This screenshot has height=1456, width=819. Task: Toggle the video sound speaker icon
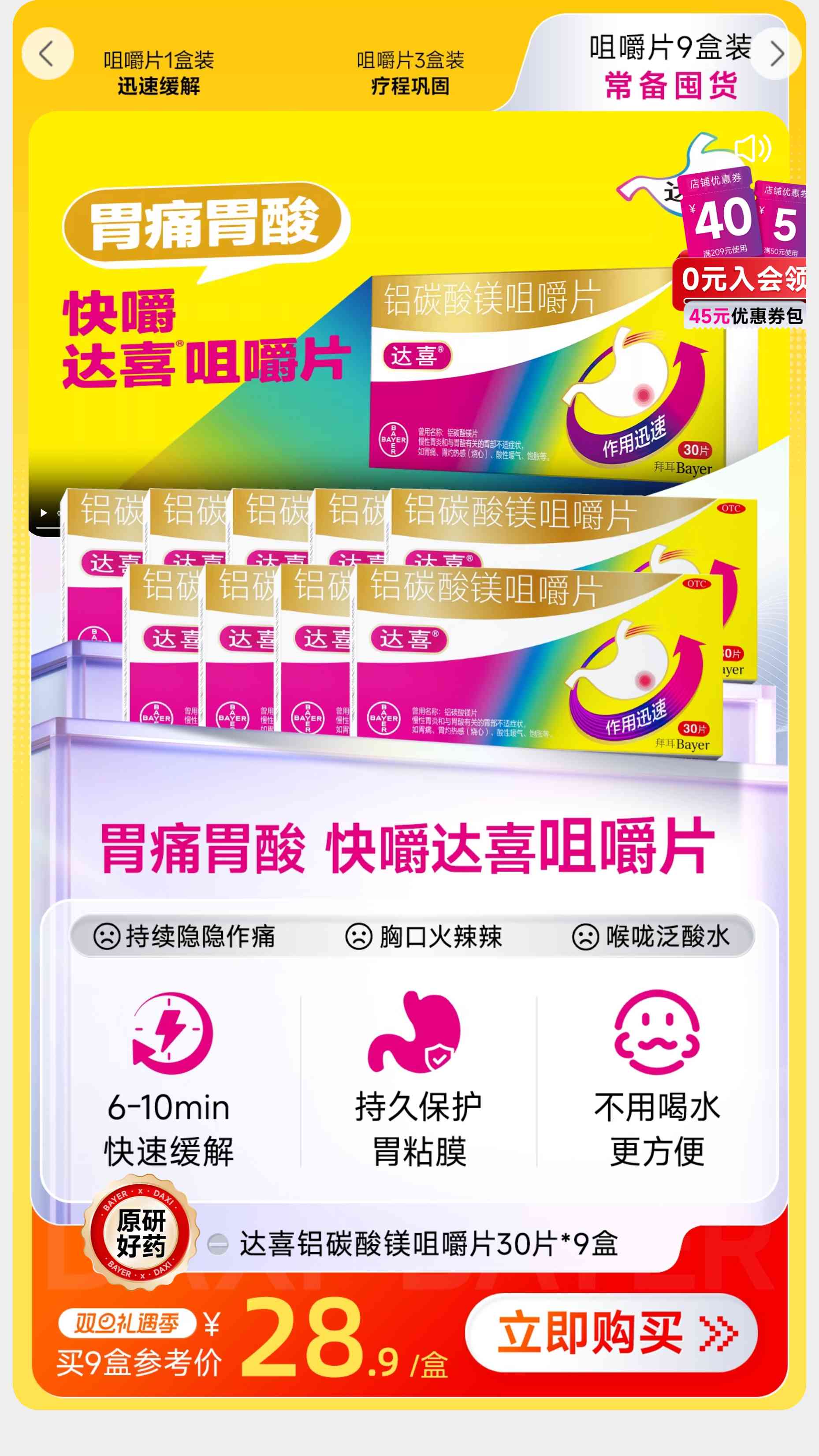(x=752, y=149)
